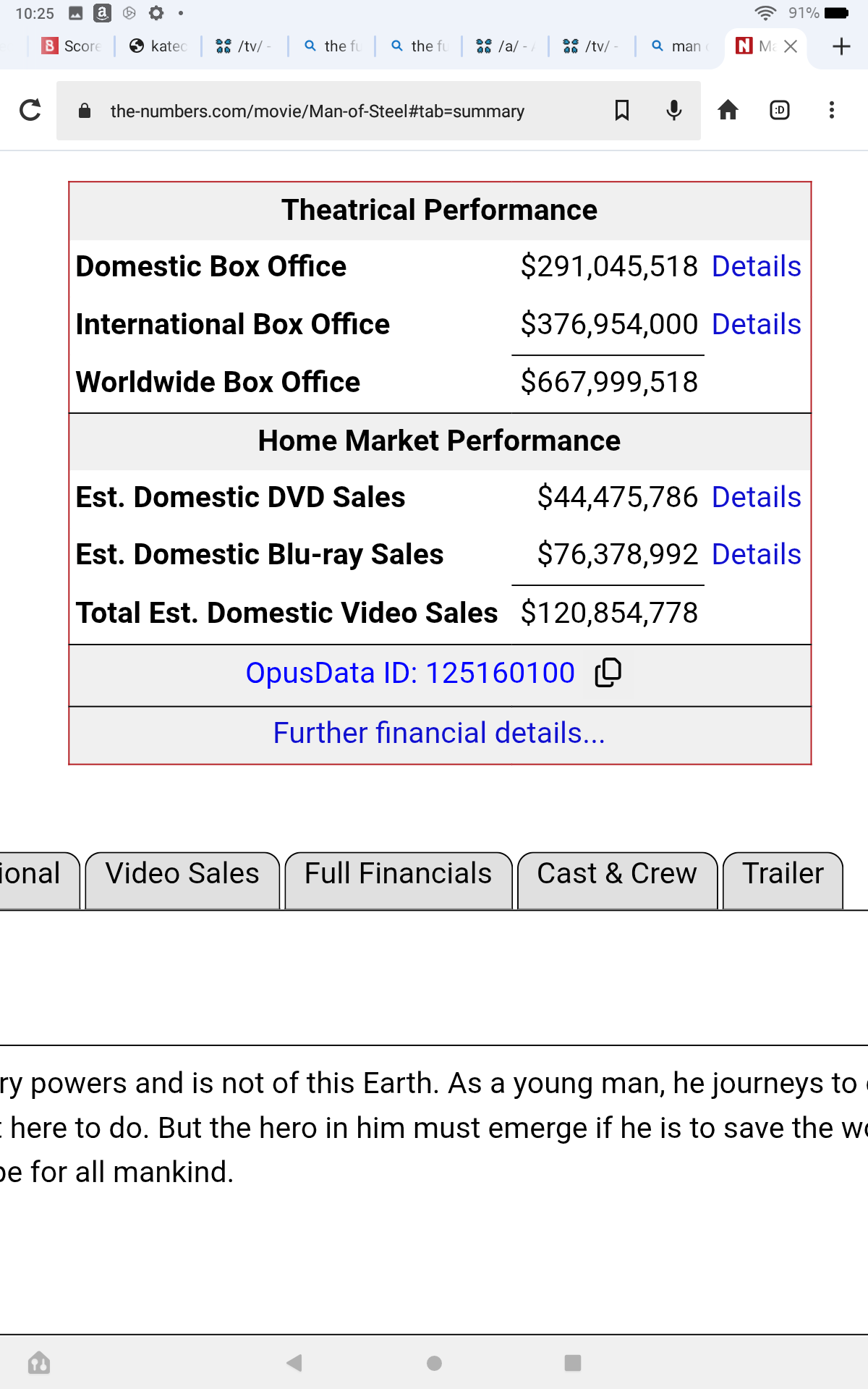Tap the URL address bar
The height and width of the screenshot is (1389, 868).
pyautogui.click(x=317, y=111)
